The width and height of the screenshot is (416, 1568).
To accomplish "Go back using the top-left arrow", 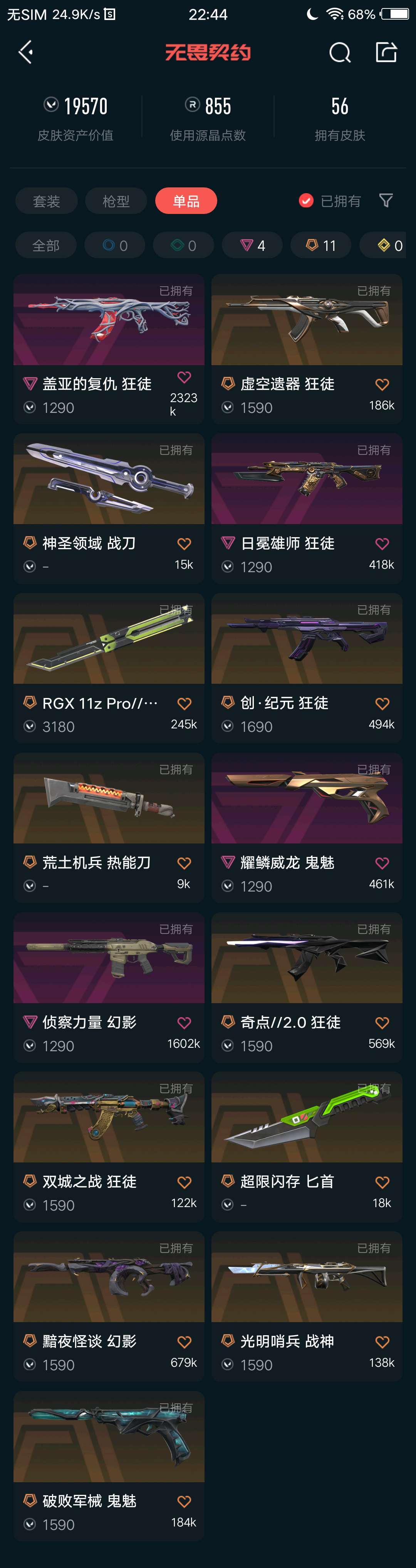I will 25,52.
